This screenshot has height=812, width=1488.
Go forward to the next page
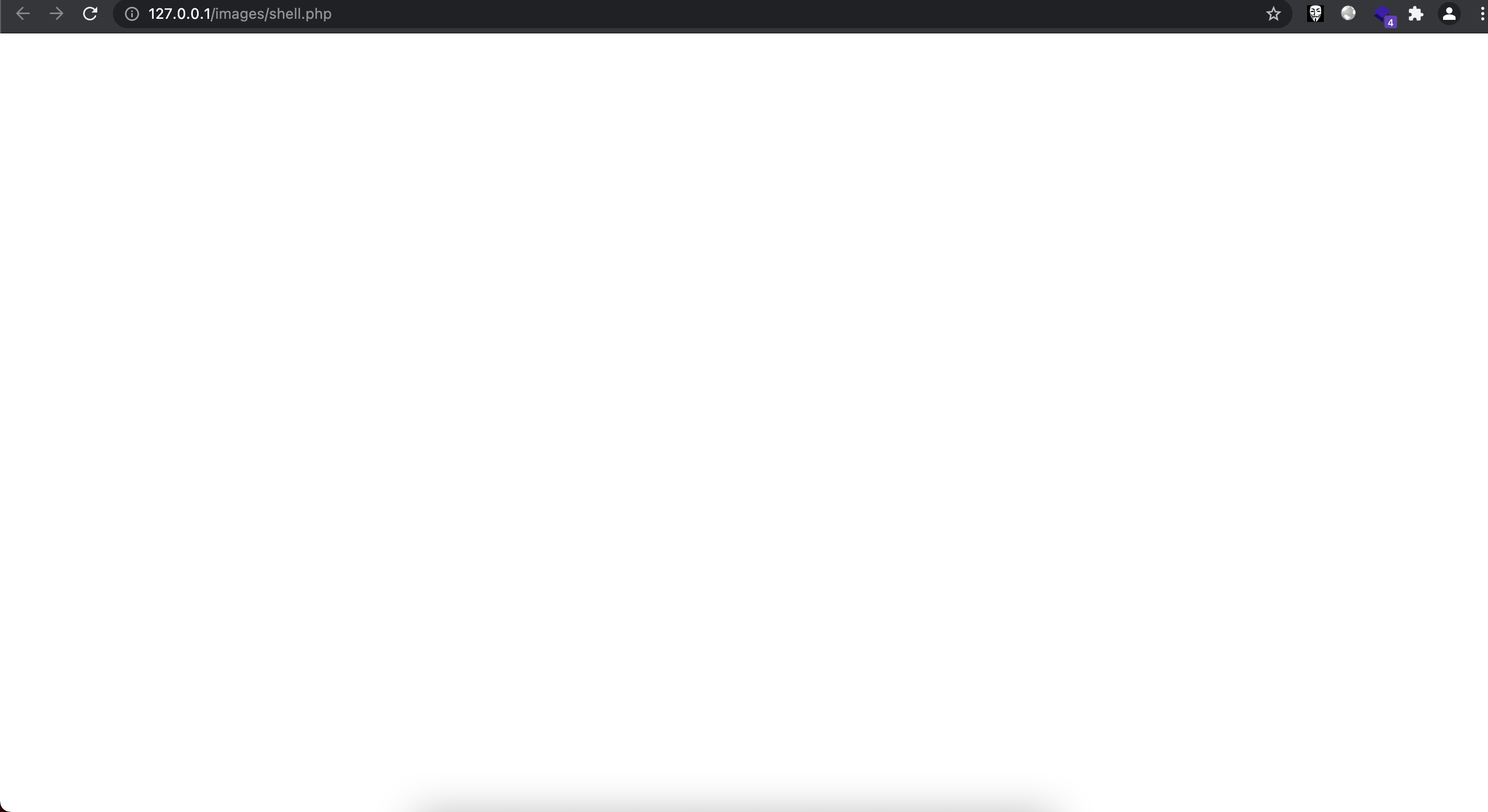[56, 14]
